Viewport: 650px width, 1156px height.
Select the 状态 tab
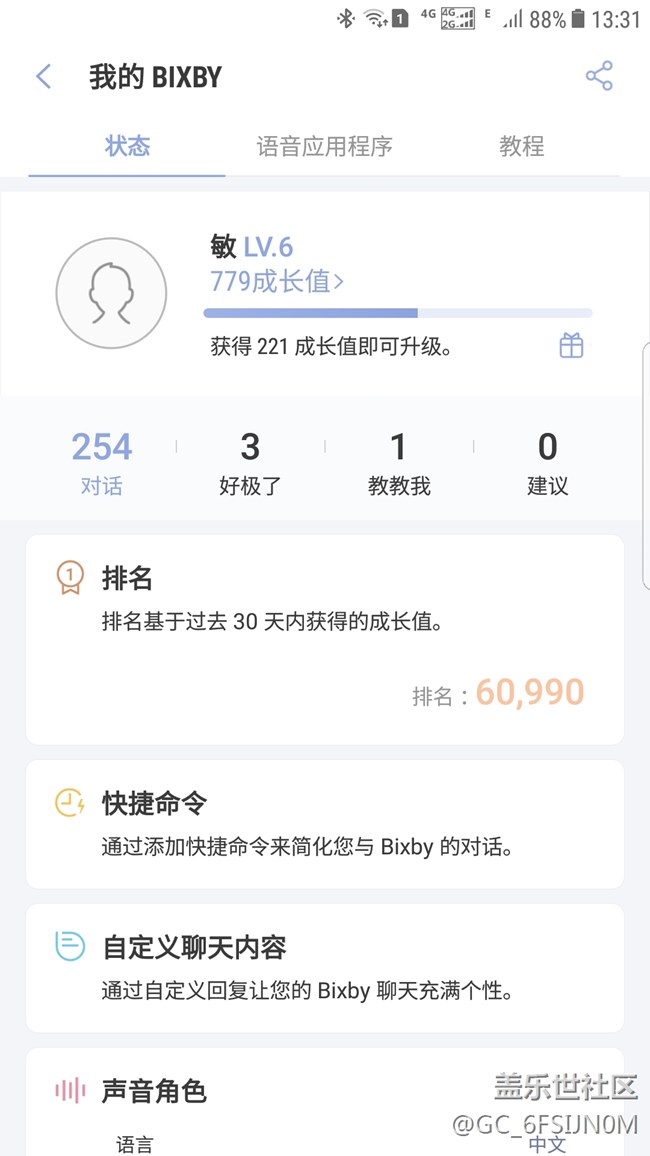pyautogui.click(x=127, y=147)
